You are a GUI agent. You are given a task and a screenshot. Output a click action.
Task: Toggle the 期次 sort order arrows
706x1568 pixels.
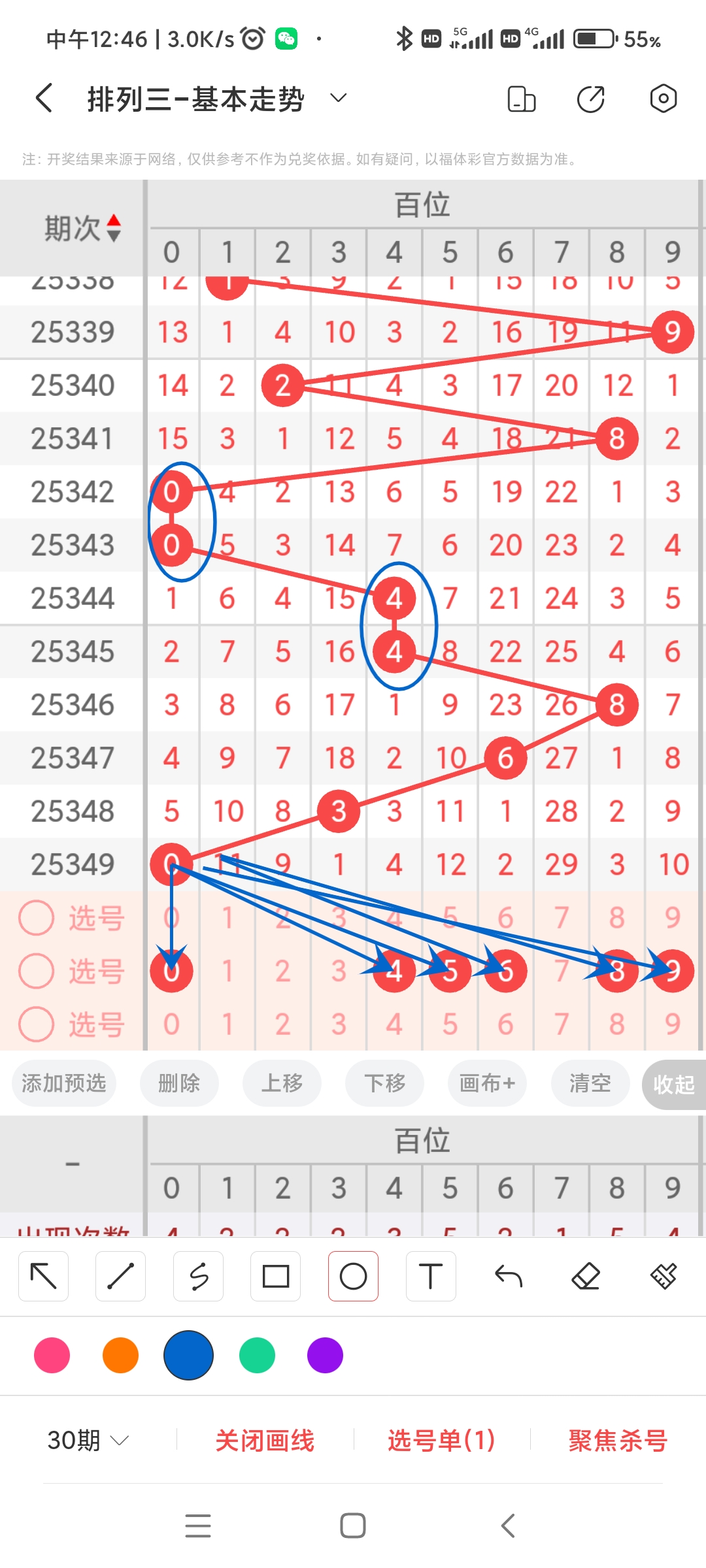[x=113, y=229]
